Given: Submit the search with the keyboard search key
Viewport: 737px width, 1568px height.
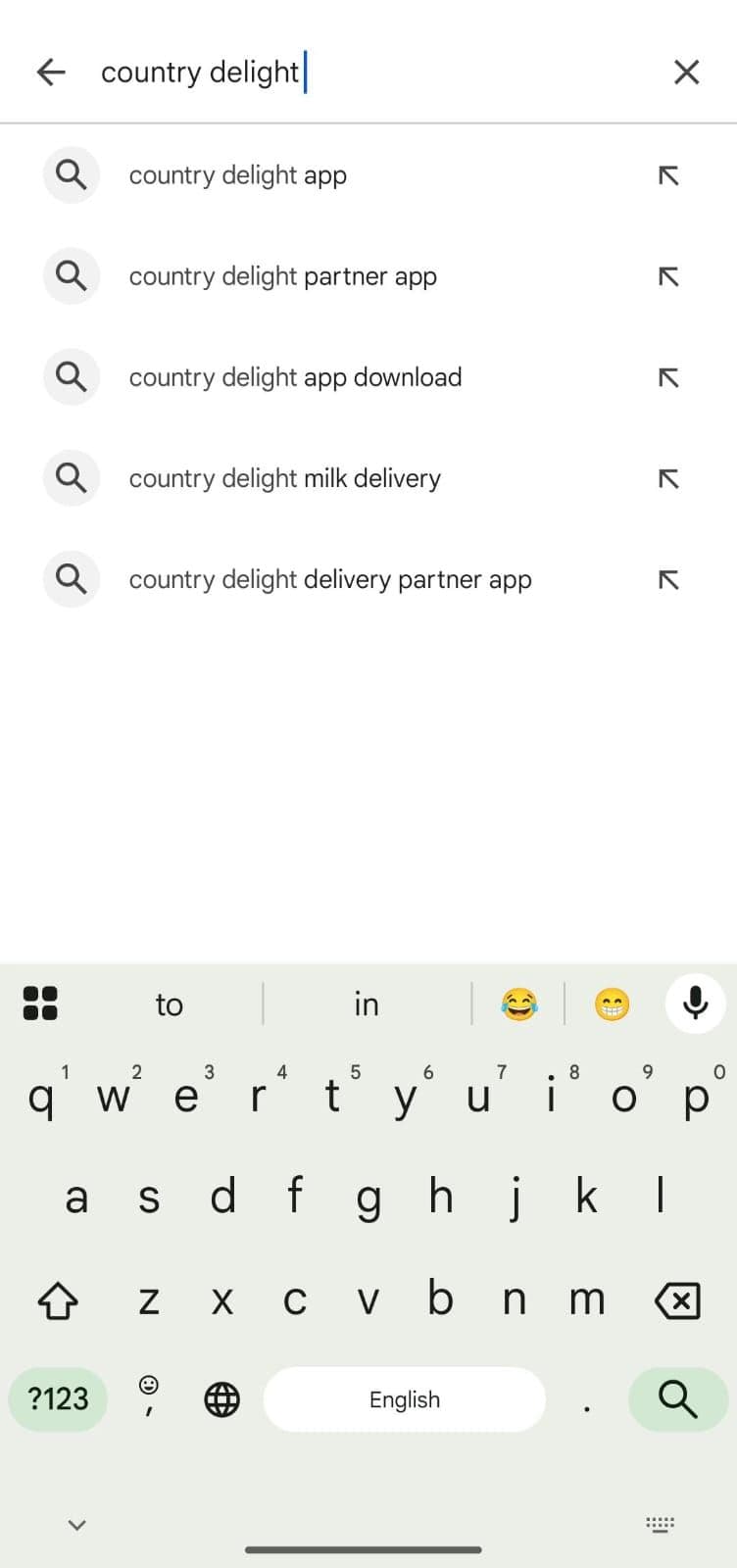Looking at the screenshot, I should pyautogui.click(x=677, y=1398).
